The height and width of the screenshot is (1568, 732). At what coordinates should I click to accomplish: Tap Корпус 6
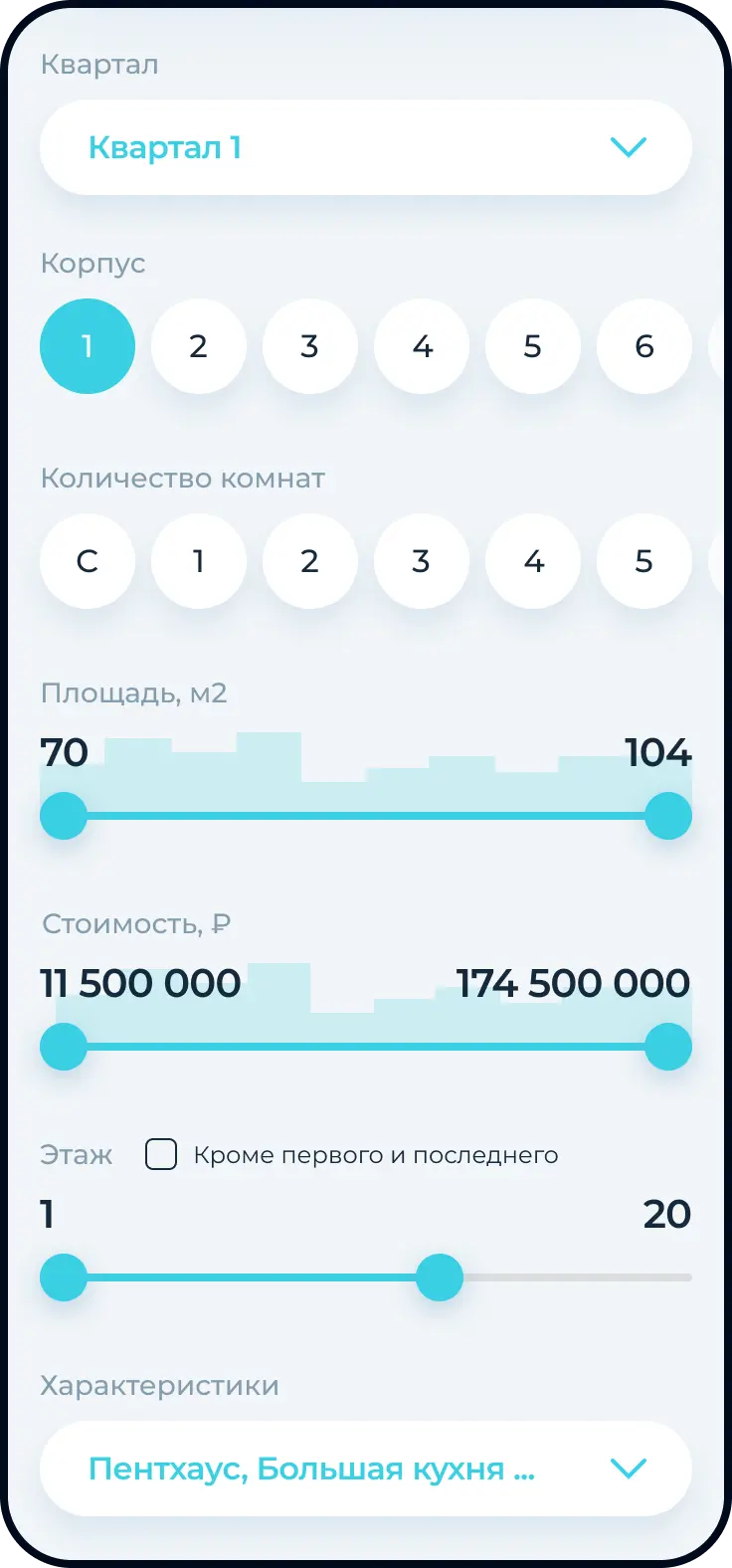pyautogui.click(x=644, y=346)
